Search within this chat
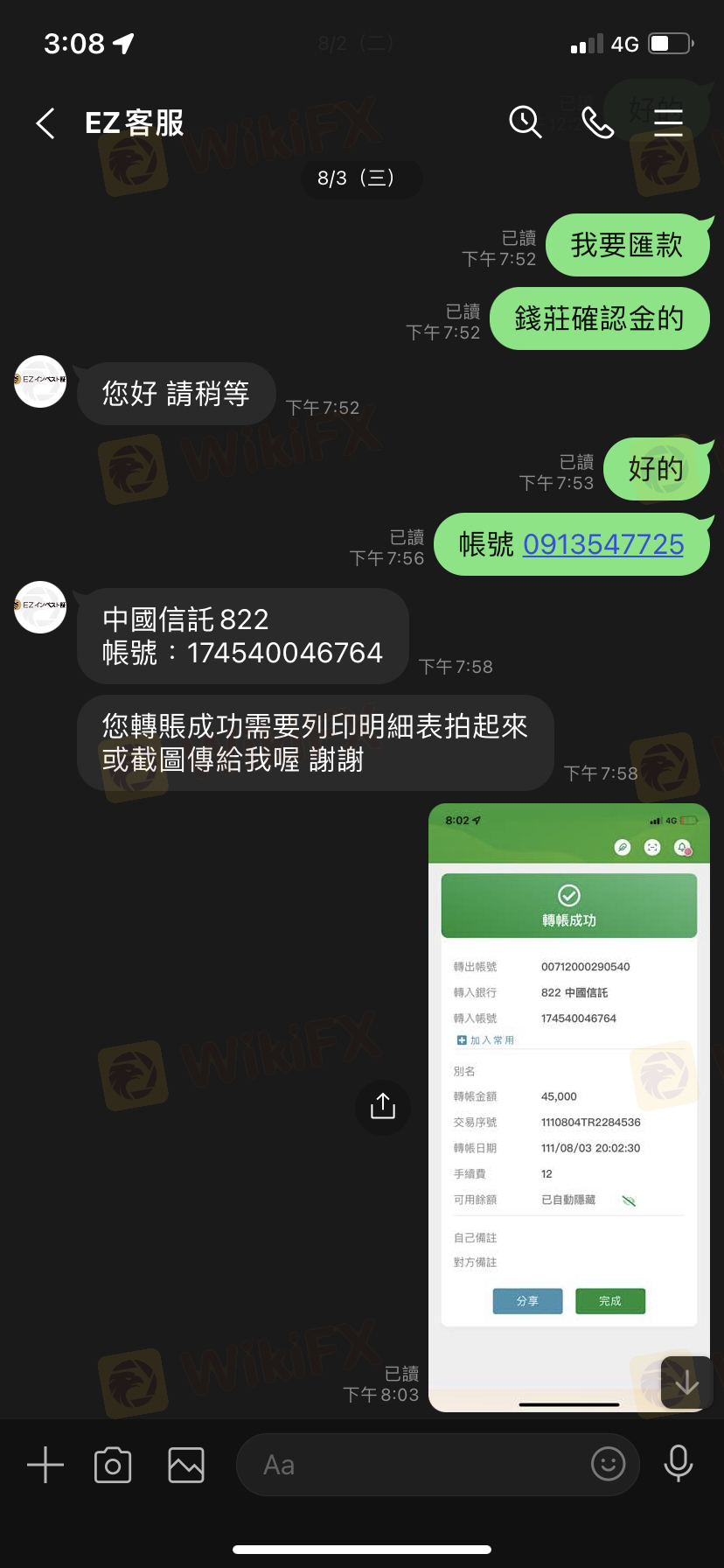The height and width of the screenshot is (1568, 724). click(x=526, y=122)
